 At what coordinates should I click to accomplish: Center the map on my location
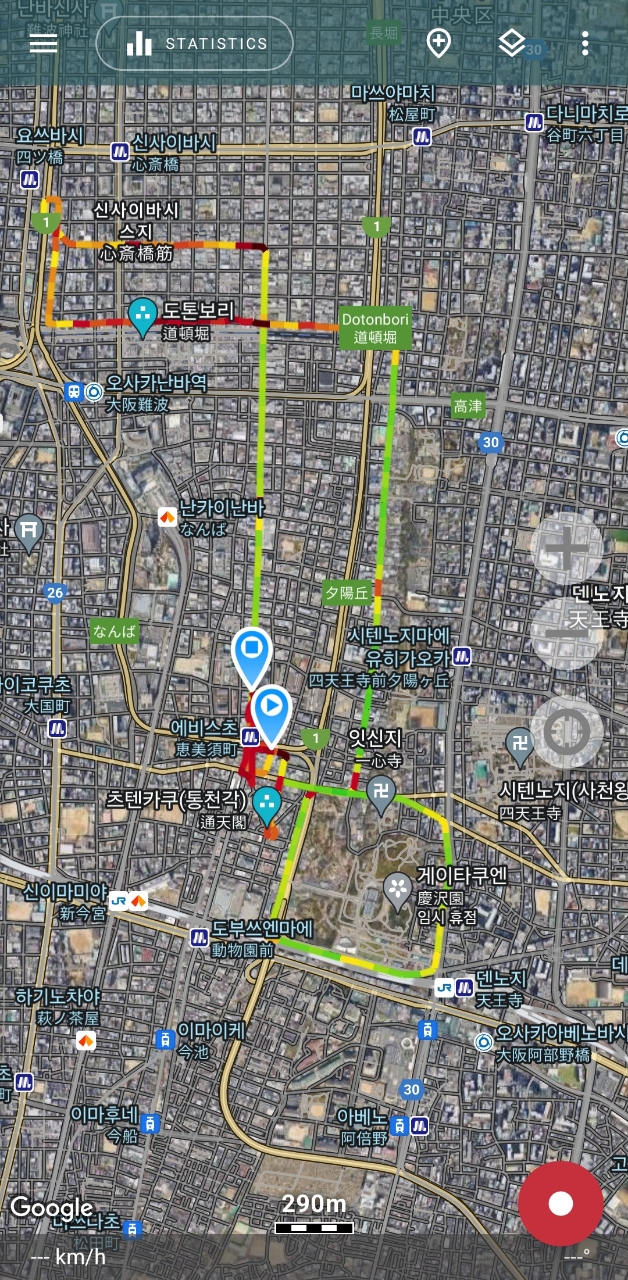pos(566,733)
